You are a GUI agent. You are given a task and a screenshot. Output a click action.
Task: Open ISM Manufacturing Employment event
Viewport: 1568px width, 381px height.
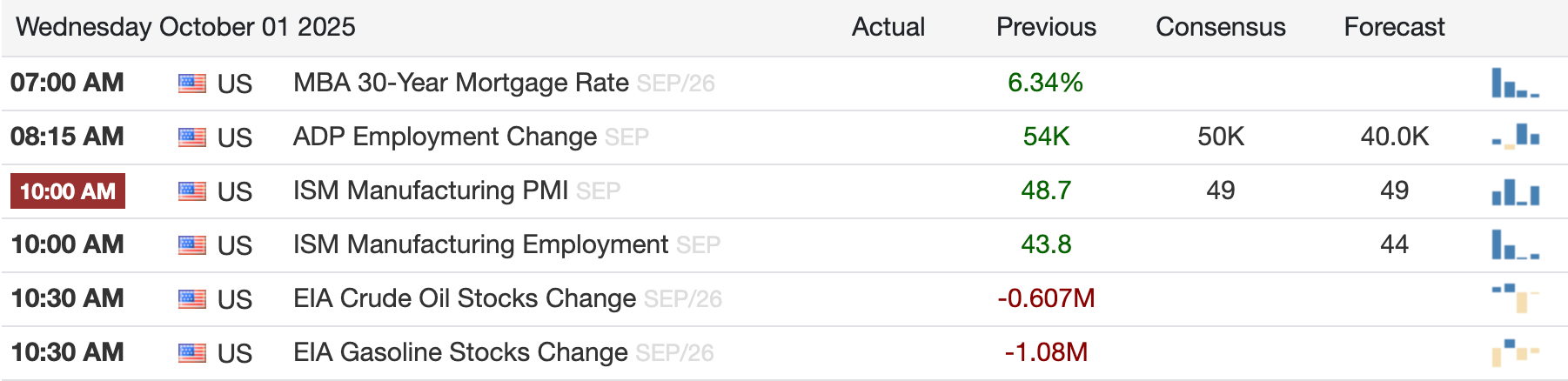click(x=480, y=244)
